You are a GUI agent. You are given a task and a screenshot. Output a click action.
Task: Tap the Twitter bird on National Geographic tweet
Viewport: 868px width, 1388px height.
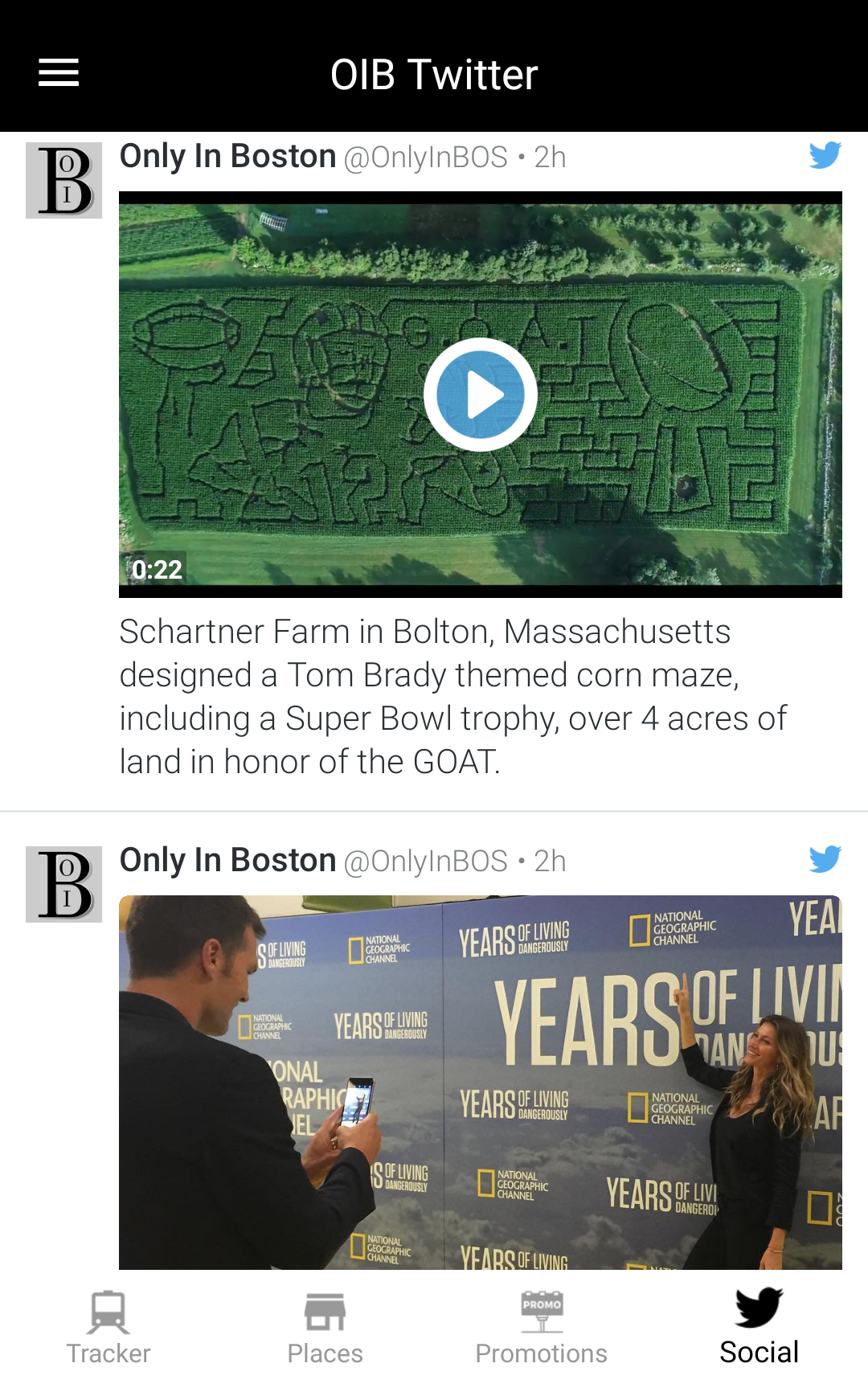825,859
